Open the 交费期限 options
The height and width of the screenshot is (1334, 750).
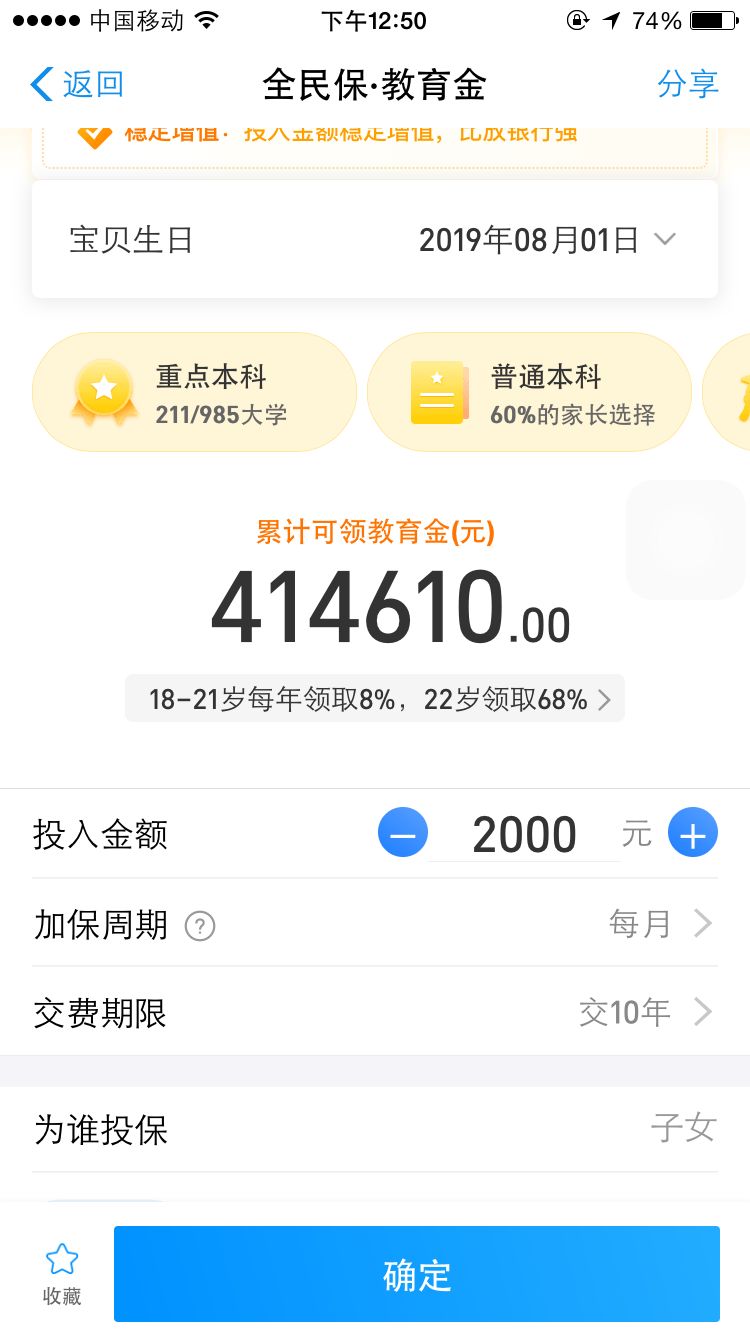645,1012
